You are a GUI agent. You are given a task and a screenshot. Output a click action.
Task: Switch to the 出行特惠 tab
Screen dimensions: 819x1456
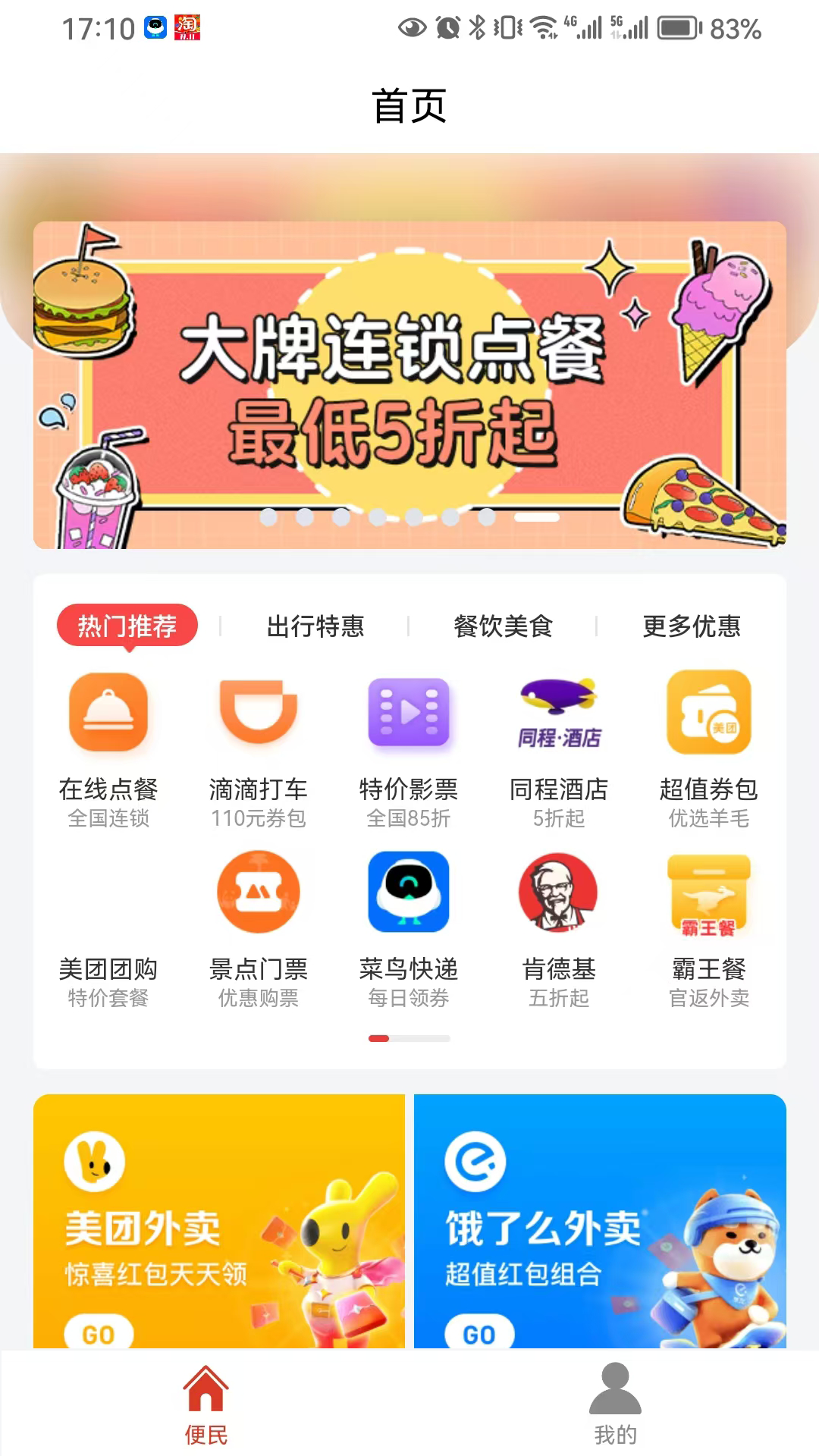(317, 626)
